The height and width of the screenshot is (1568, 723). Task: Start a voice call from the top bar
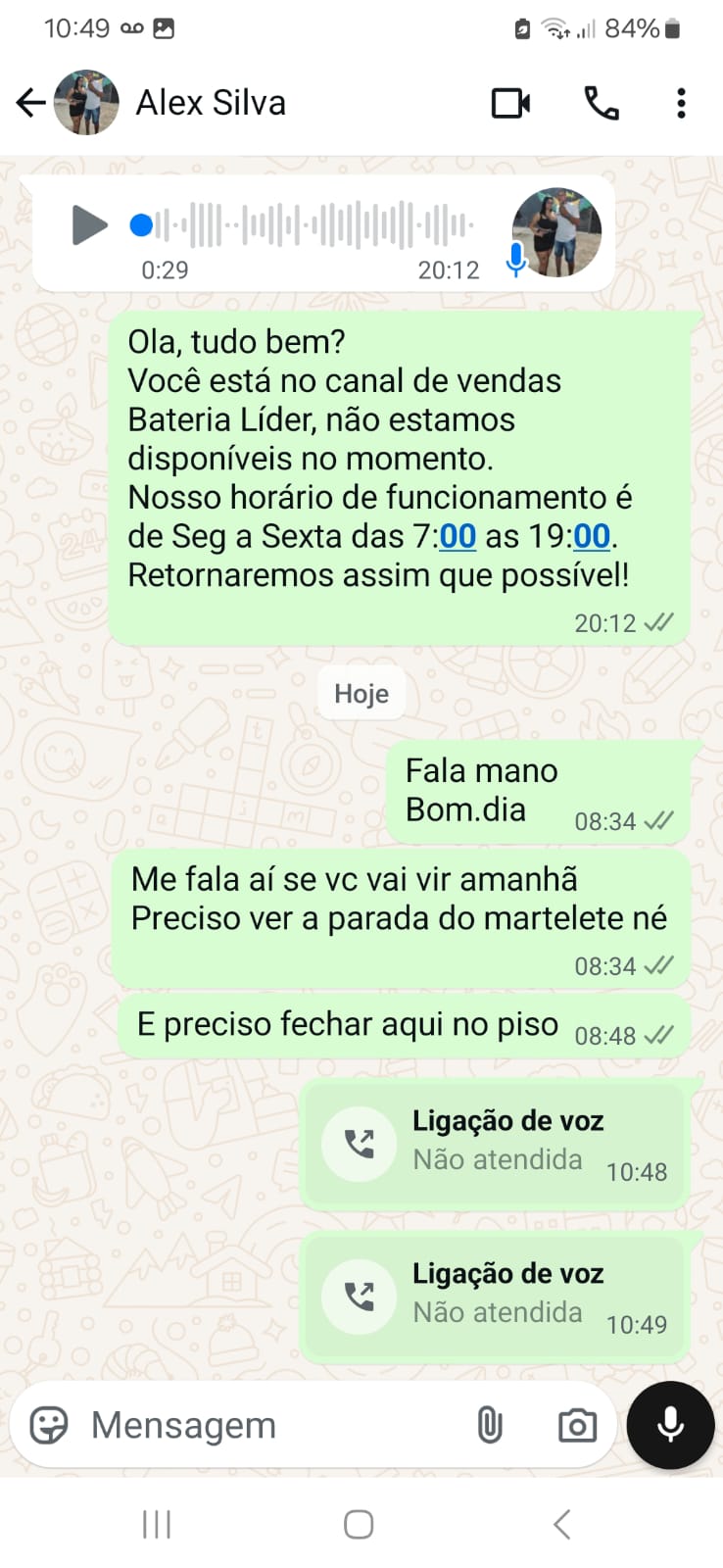coord(601,102)
